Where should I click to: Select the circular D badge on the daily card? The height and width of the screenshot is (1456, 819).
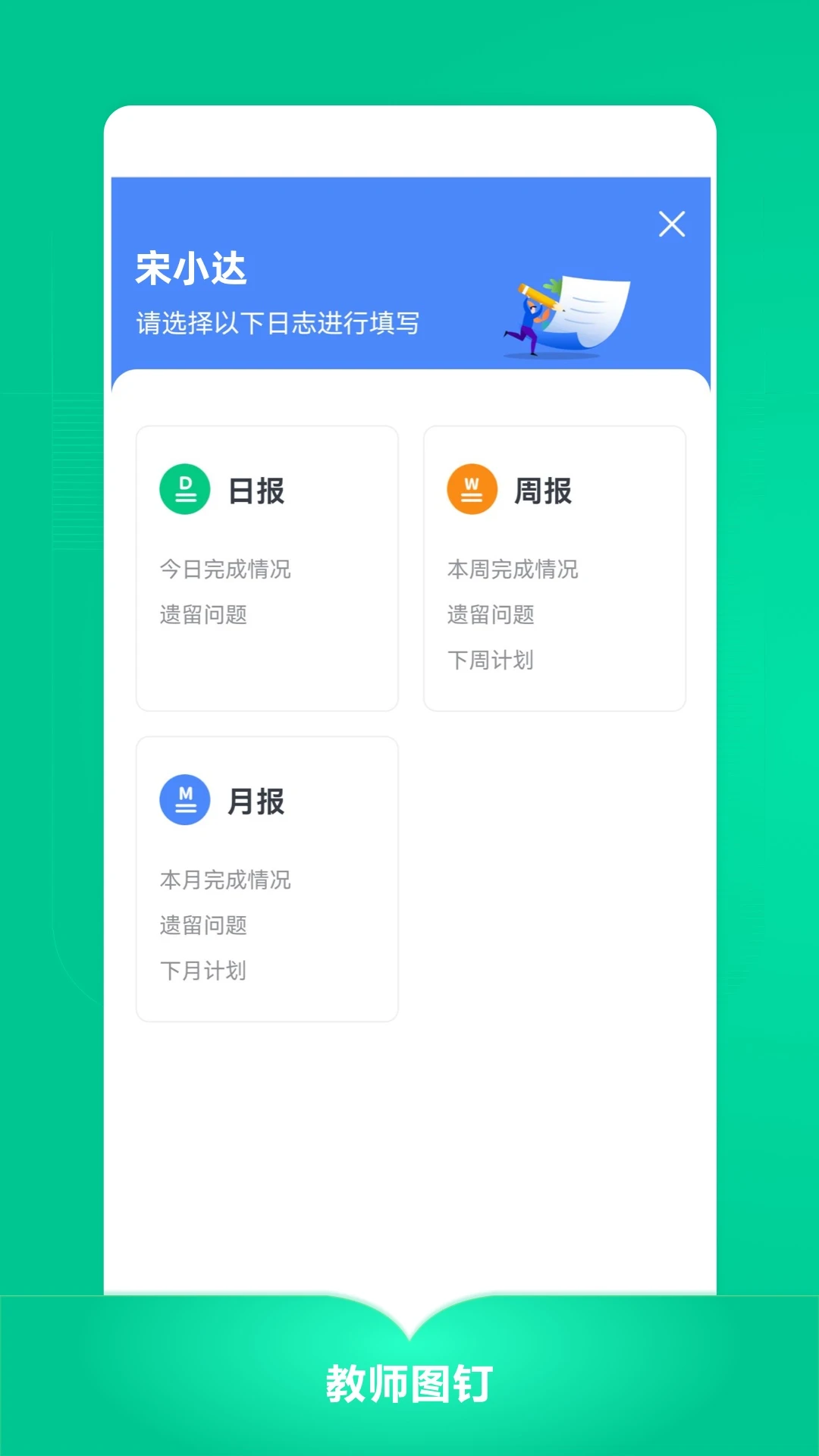coord(184,488)
